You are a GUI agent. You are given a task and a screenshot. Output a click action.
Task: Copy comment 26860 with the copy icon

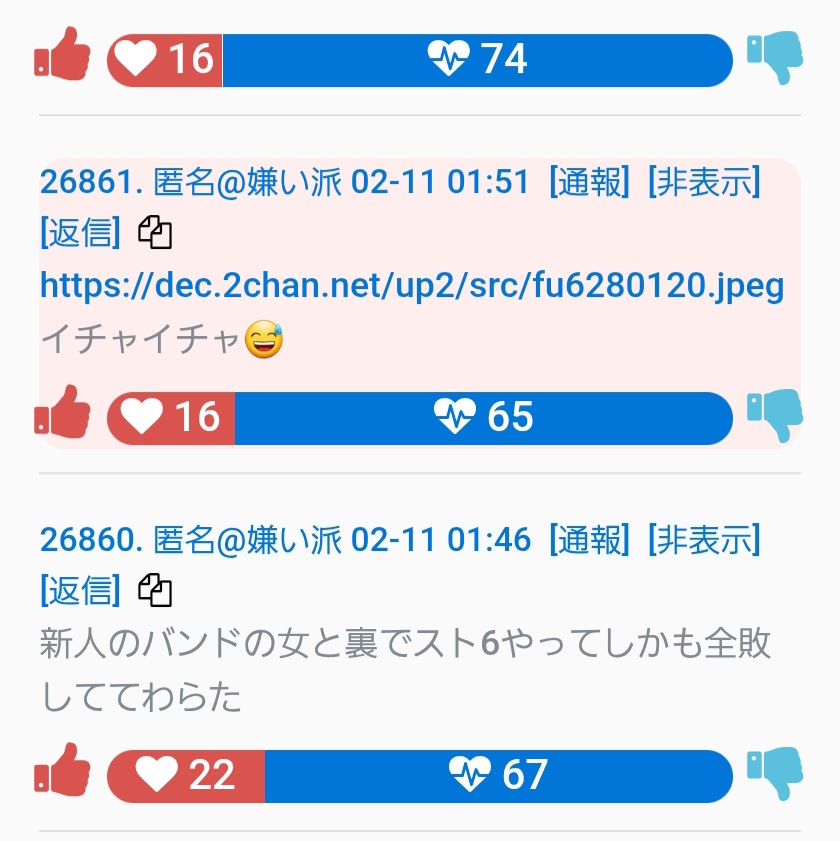point(155,591)
